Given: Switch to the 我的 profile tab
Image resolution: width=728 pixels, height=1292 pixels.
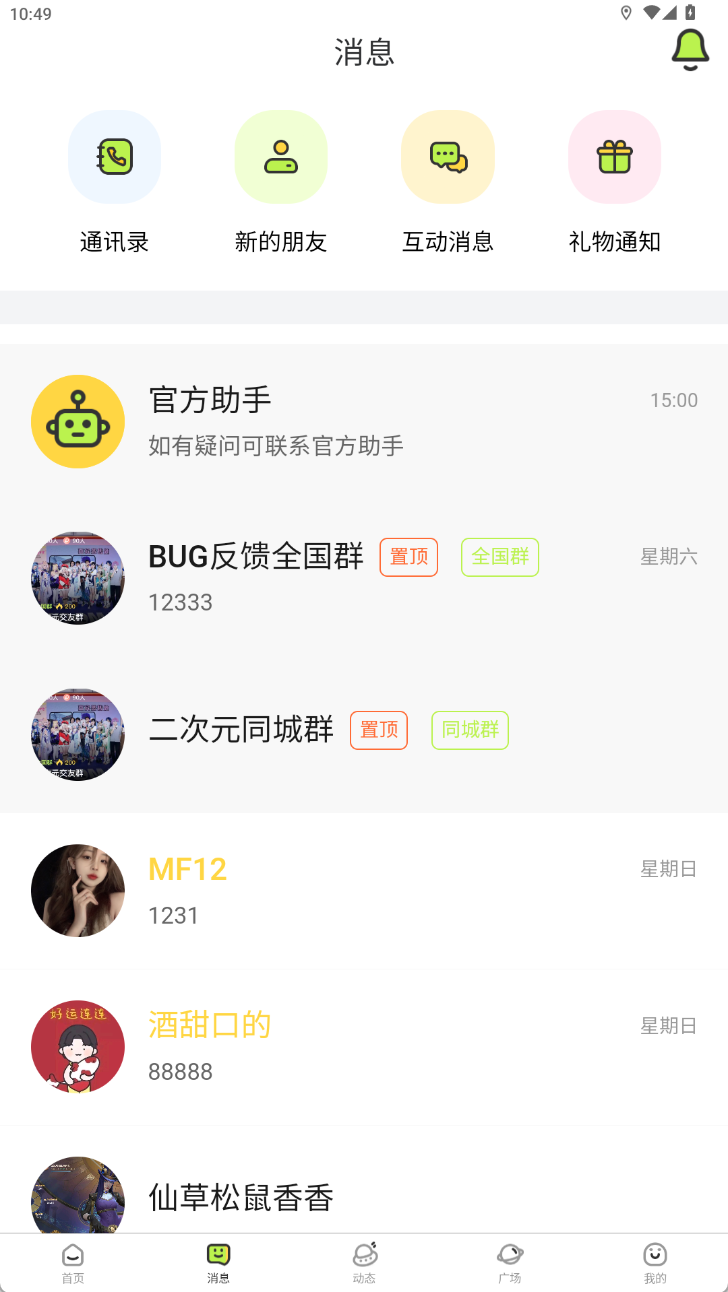Looking at the screenshot, I should click(x=655, y=1263).
